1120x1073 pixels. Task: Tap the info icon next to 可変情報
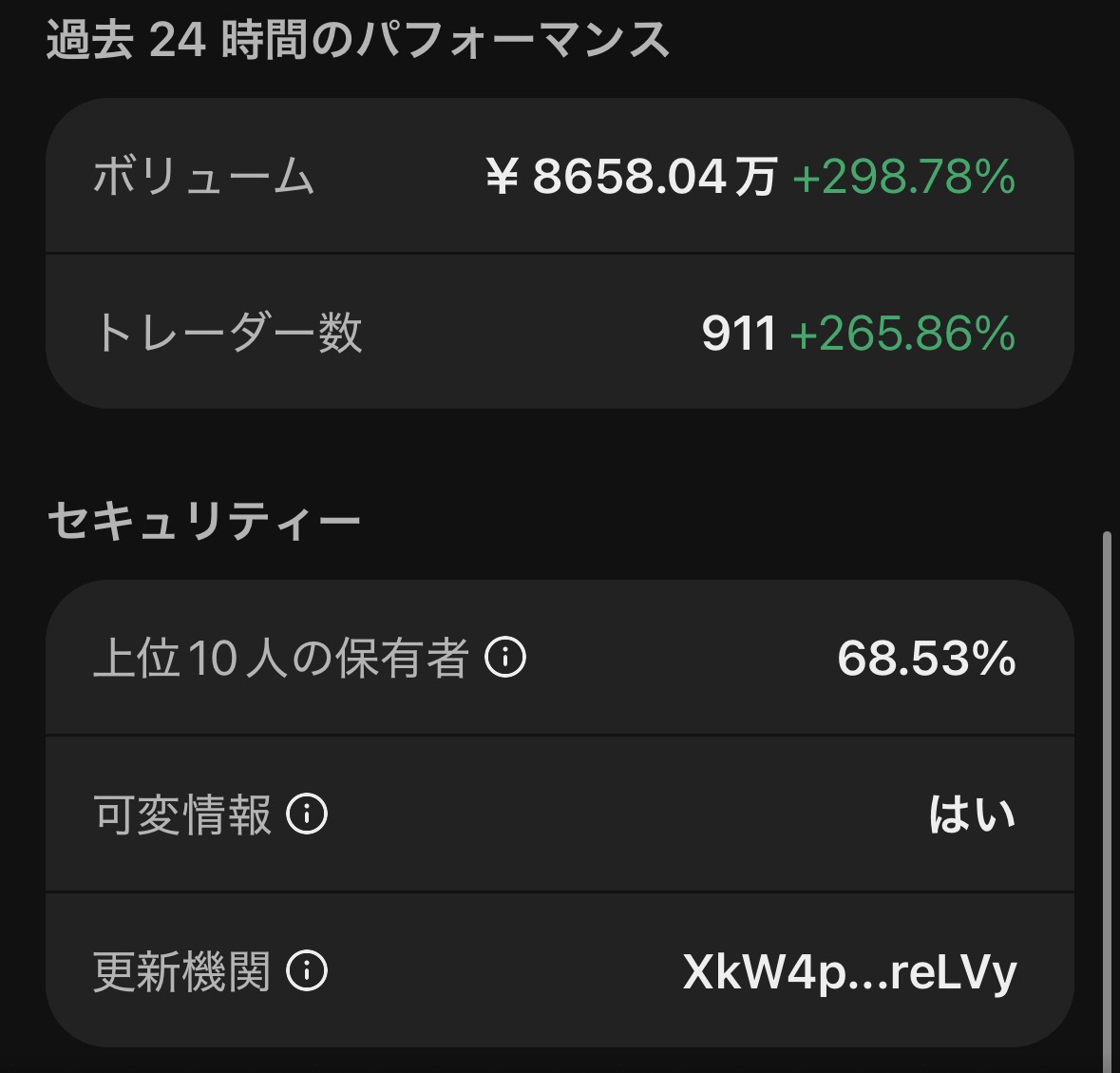307,814
